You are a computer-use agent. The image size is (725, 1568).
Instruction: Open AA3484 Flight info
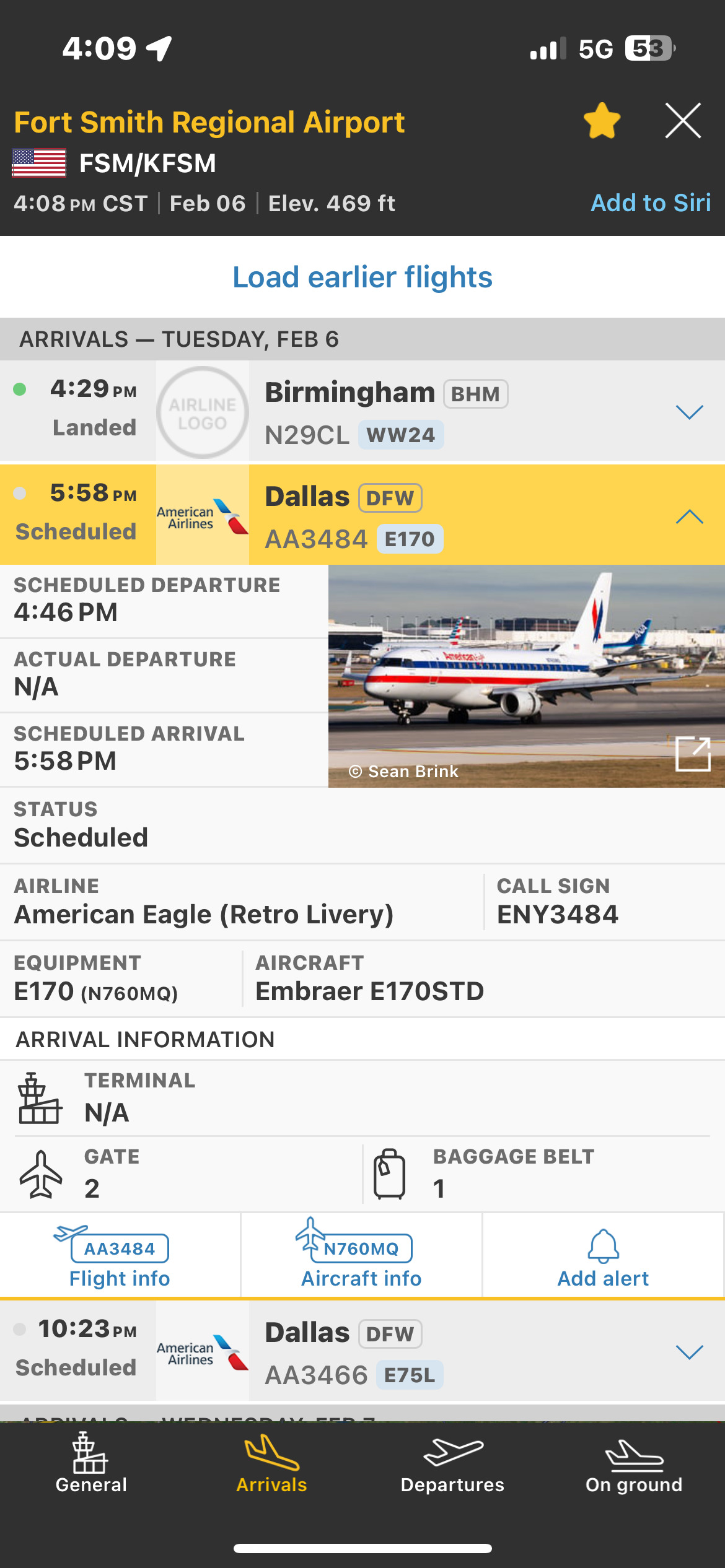120,1255
